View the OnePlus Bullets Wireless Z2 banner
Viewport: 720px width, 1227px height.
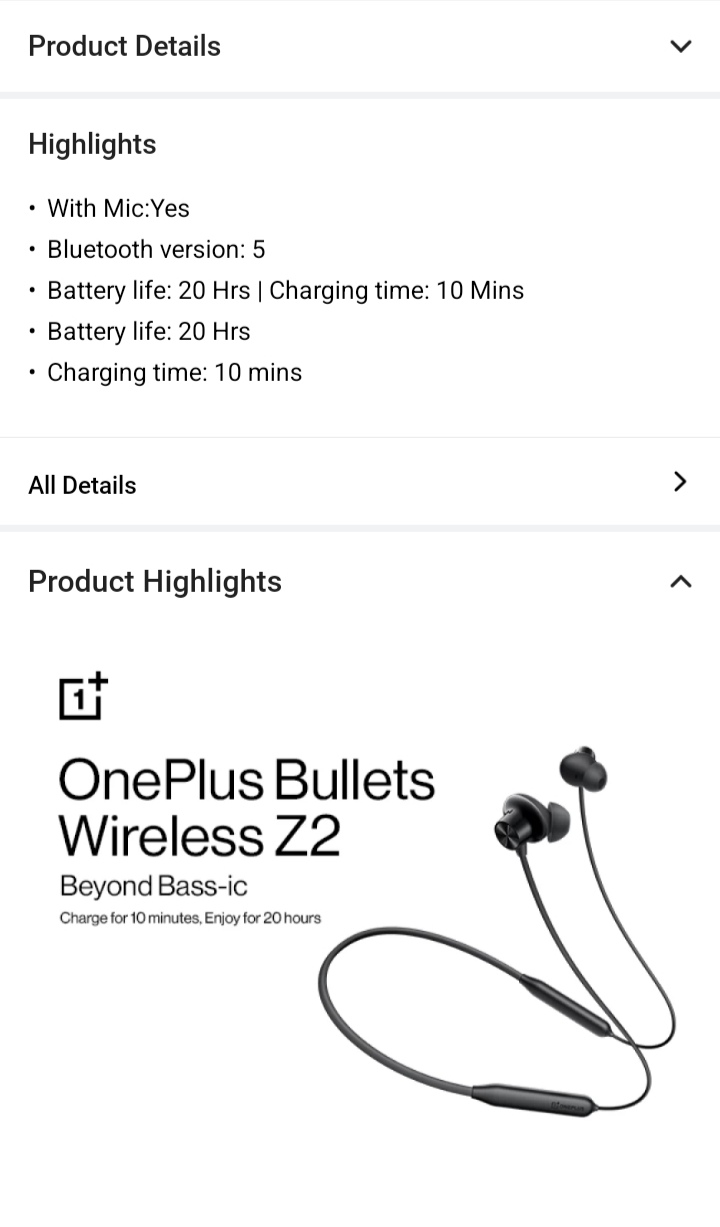click(x=360, y=900)
